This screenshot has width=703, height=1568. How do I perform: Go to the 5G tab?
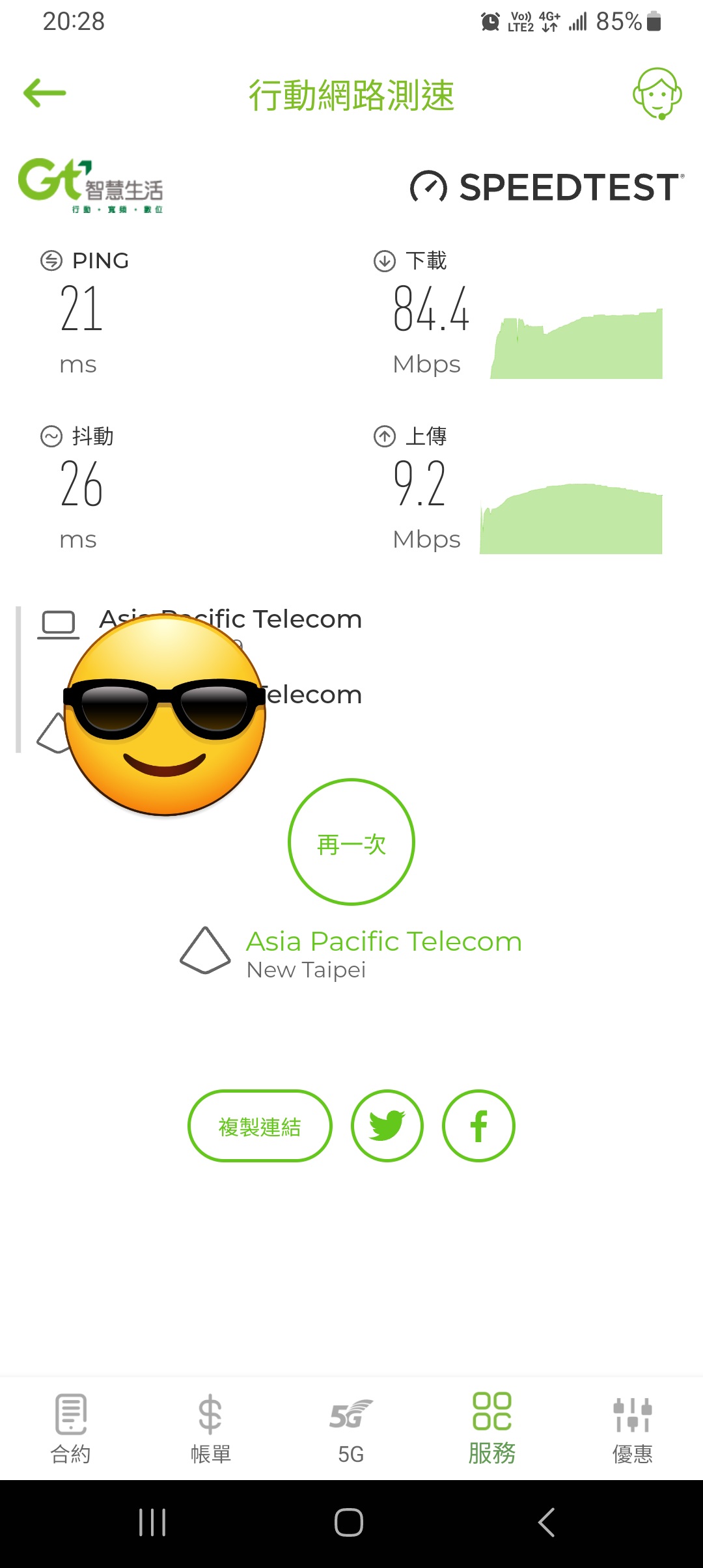click(x=351, y=1429)
